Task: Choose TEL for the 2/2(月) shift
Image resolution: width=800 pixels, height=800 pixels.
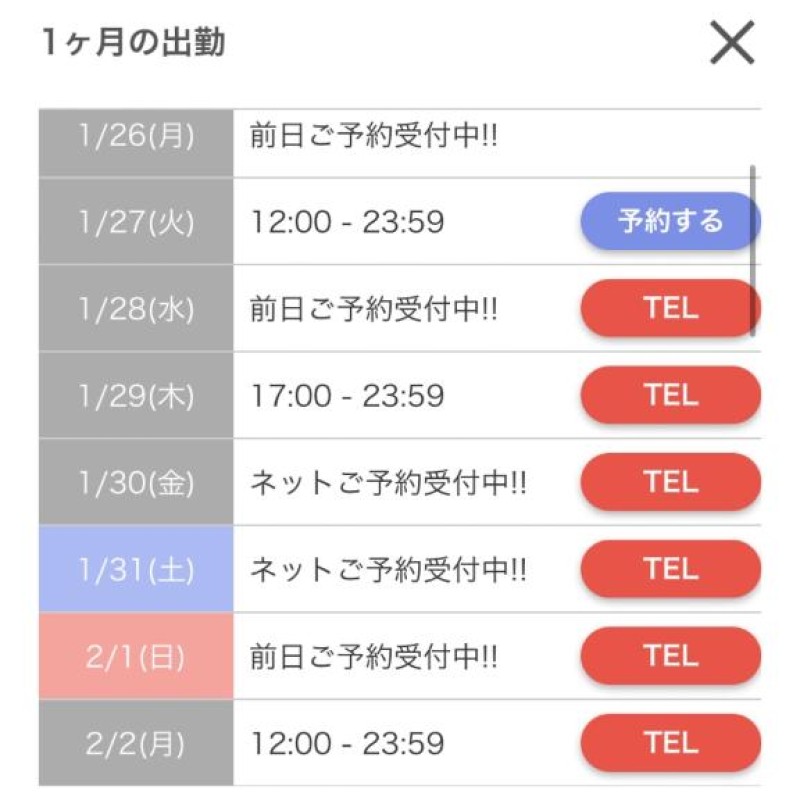Action: click(x=669, y=743)
